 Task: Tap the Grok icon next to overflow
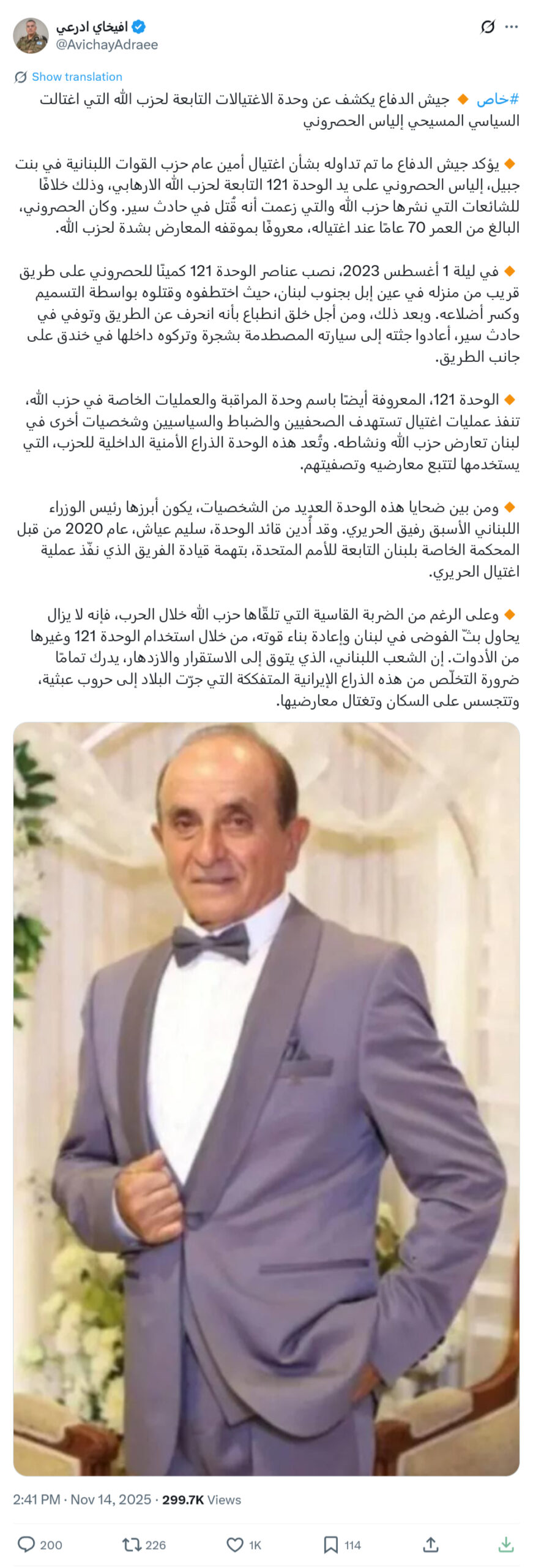pos(487,27)
